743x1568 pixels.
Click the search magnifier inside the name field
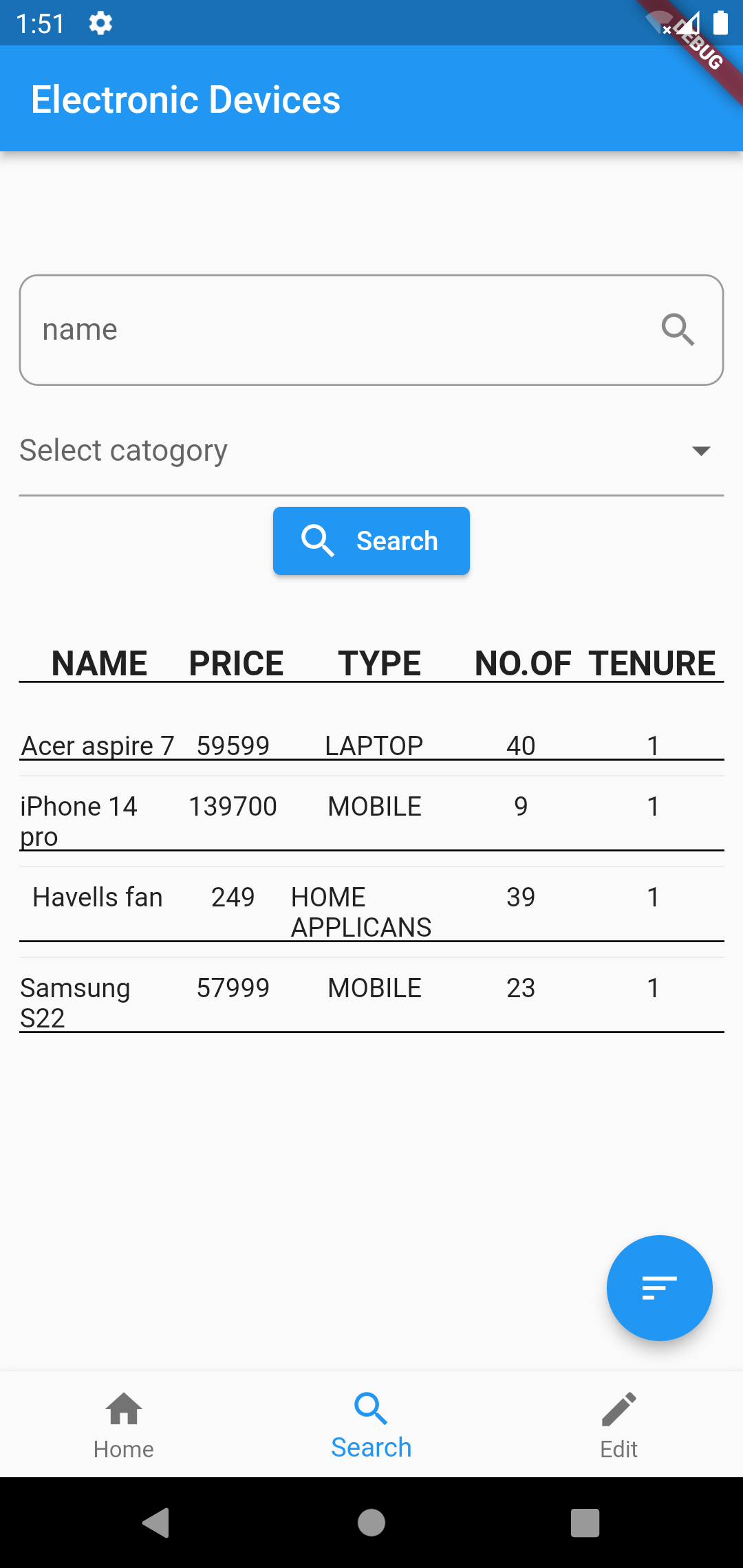pos(678,329)
